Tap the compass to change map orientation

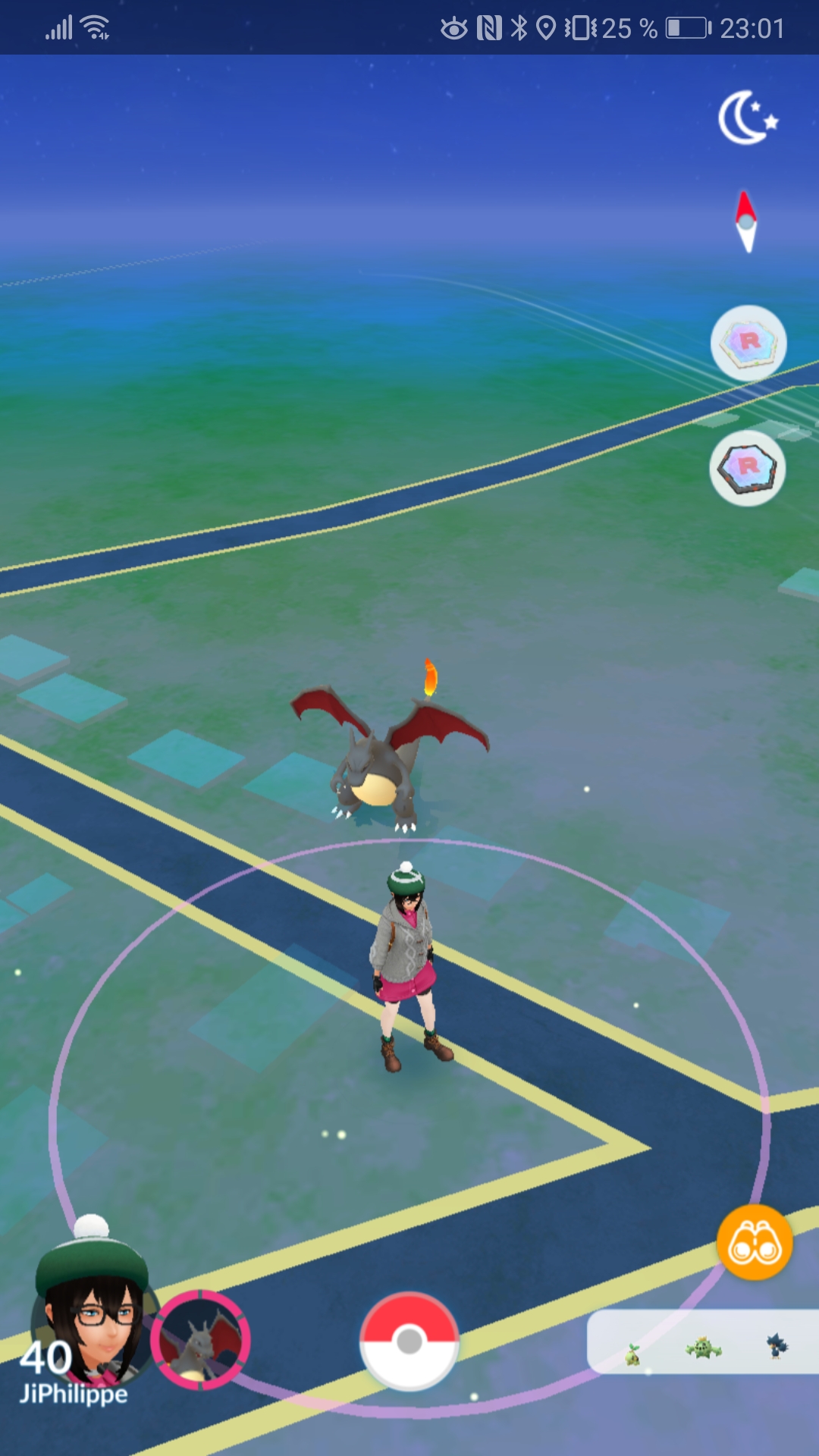(746, 221)
